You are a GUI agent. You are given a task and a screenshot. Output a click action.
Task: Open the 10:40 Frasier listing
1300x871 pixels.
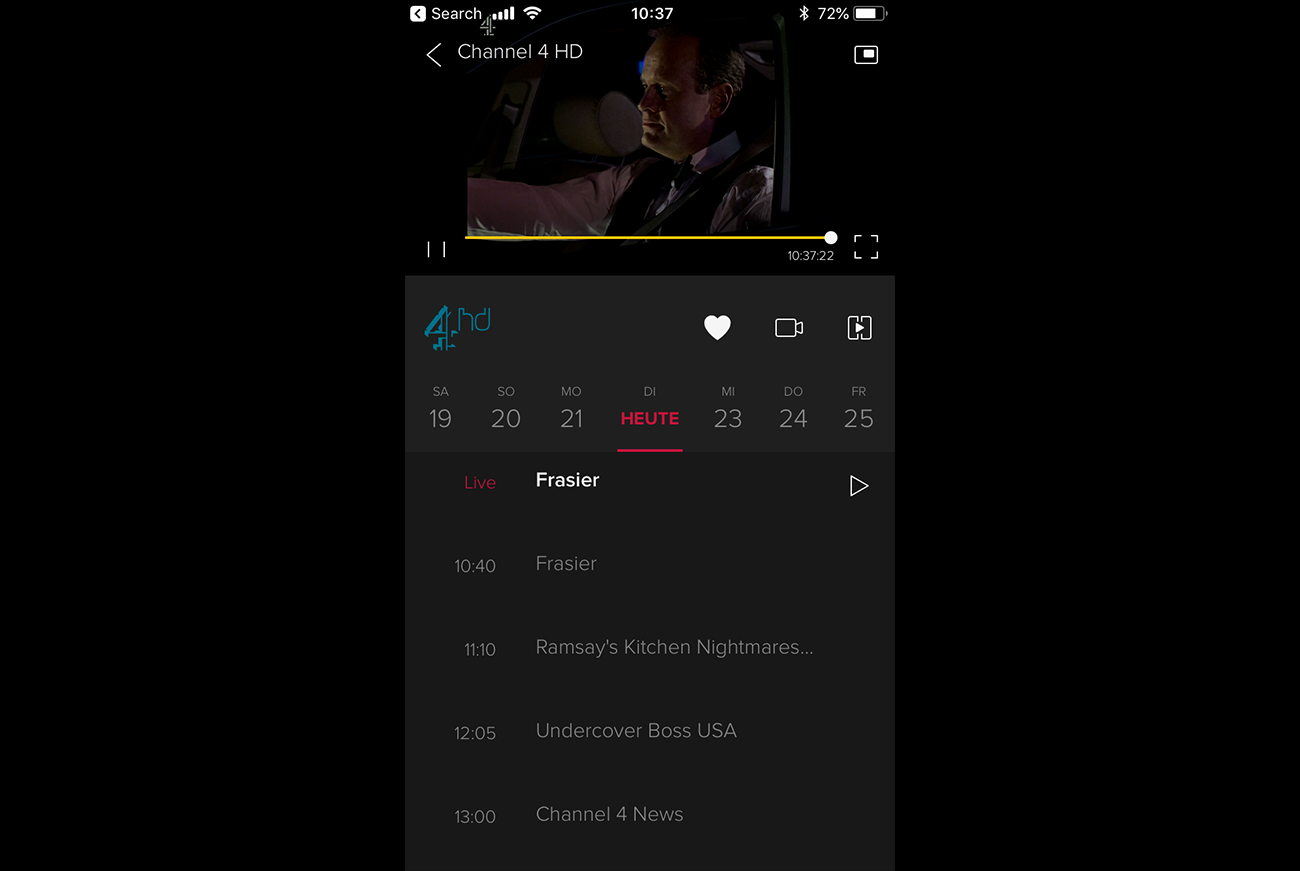[566, 564]
